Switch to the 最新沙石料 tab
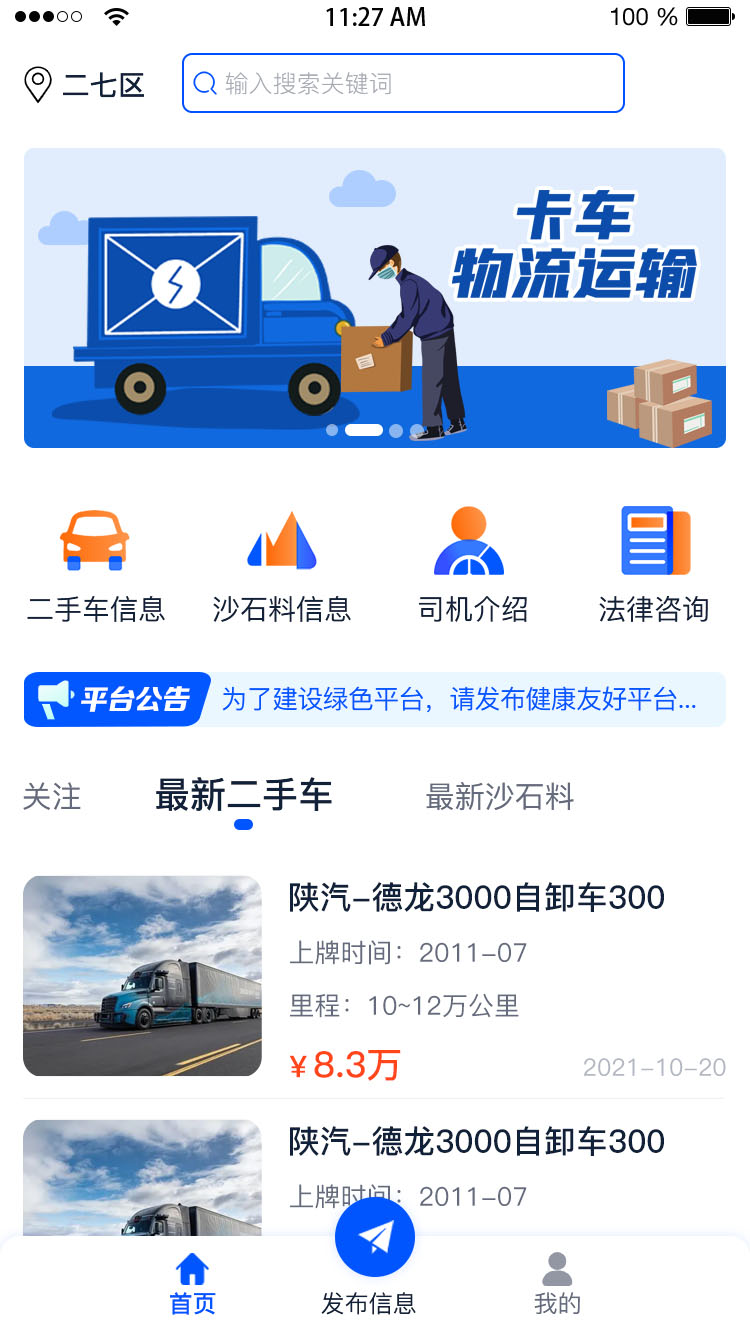The height and width of the screenshot is (1334, 750). click(x=500, y=797)
